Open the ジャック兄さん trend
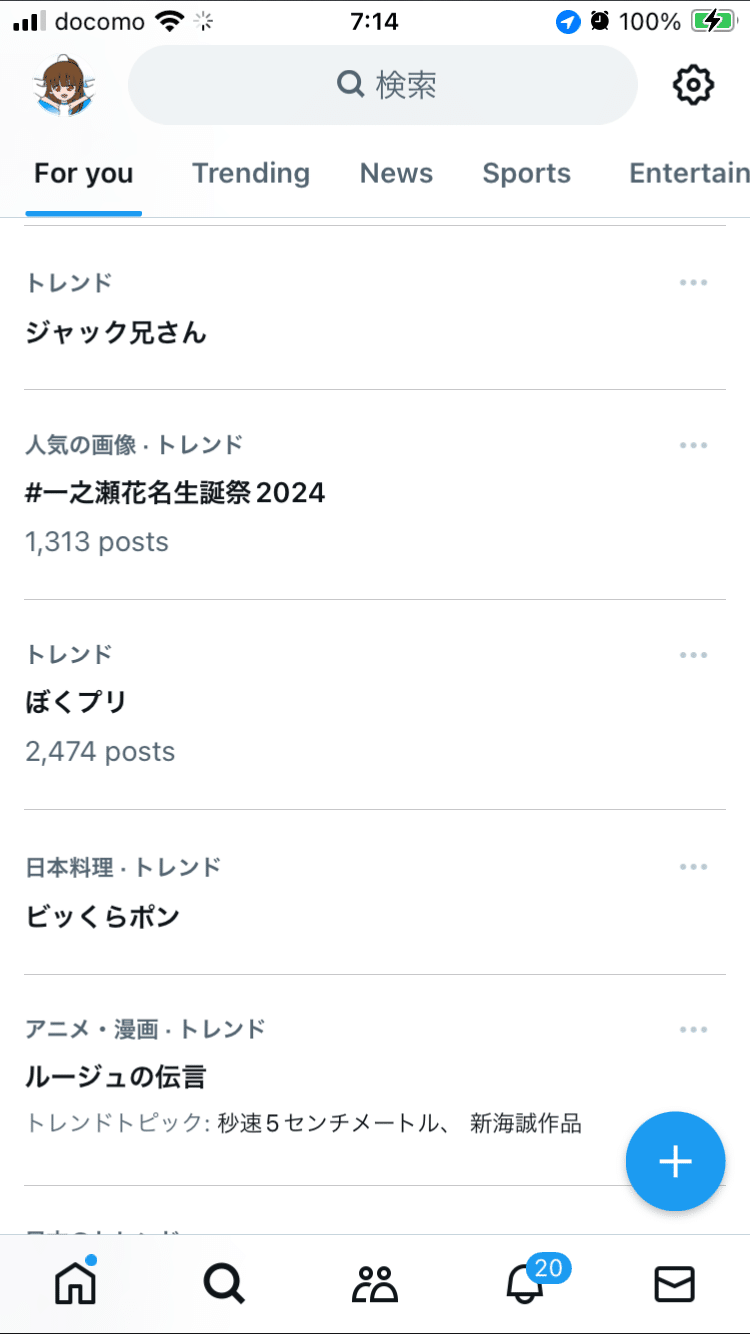750x1334 pixels. click(116, 332)
